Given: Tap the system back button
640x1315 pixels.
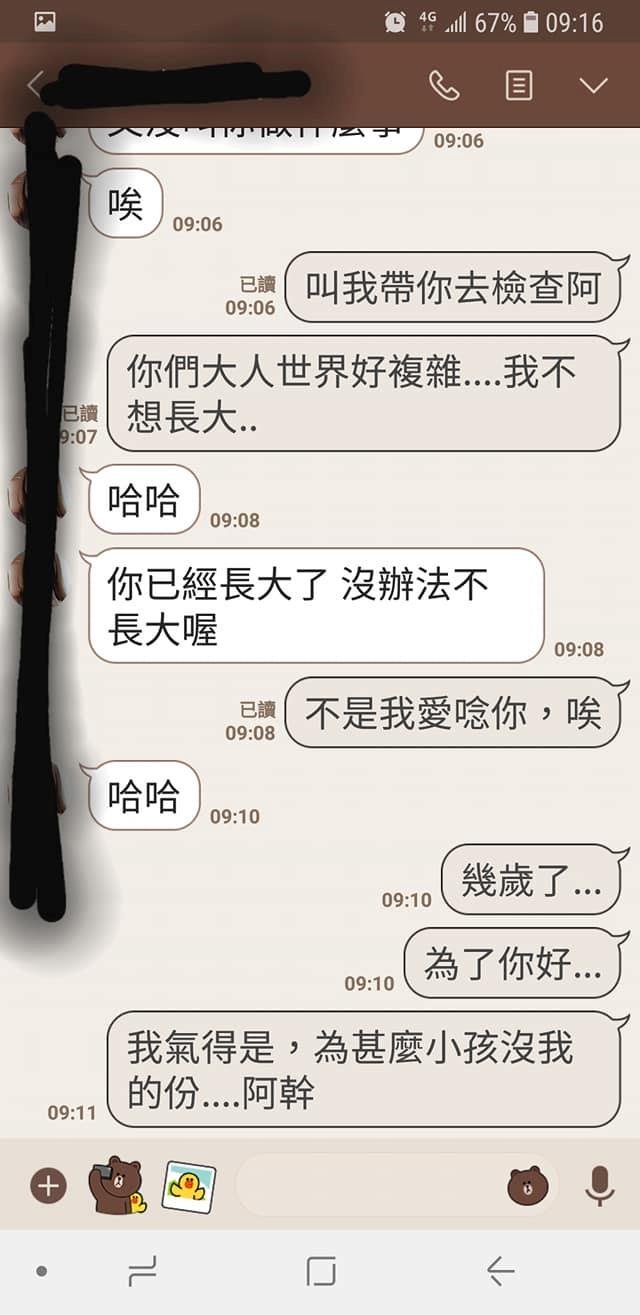Looking at the screenshot, I should coord(500,1272).
